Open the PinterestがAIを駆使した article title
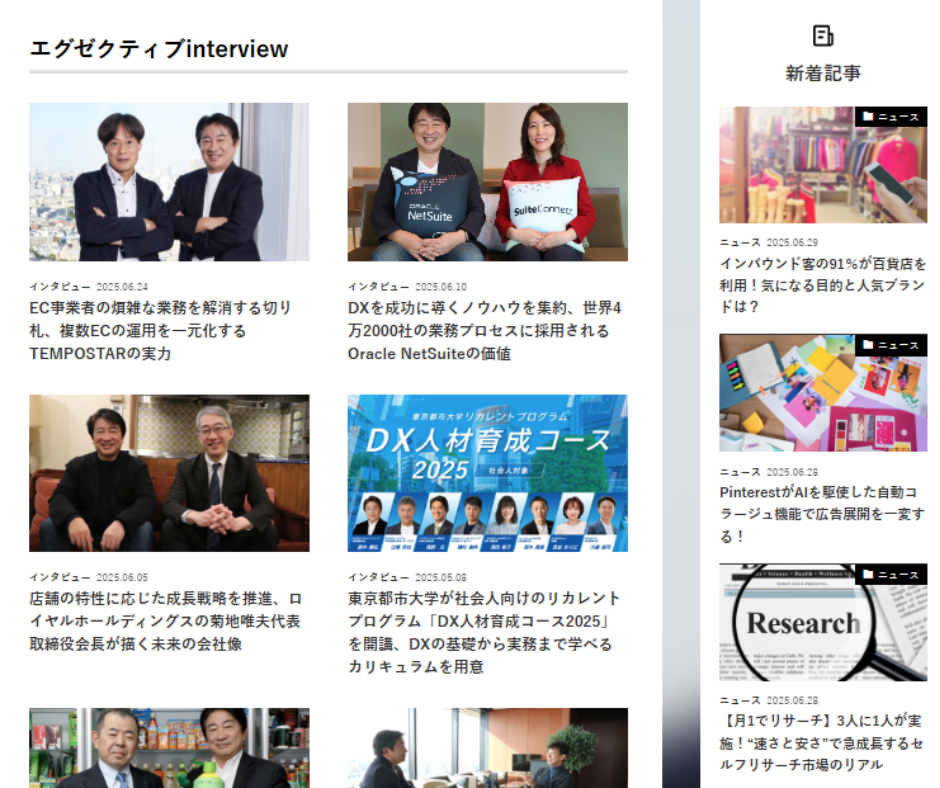The image size is (940, 788). coord(822,514)
